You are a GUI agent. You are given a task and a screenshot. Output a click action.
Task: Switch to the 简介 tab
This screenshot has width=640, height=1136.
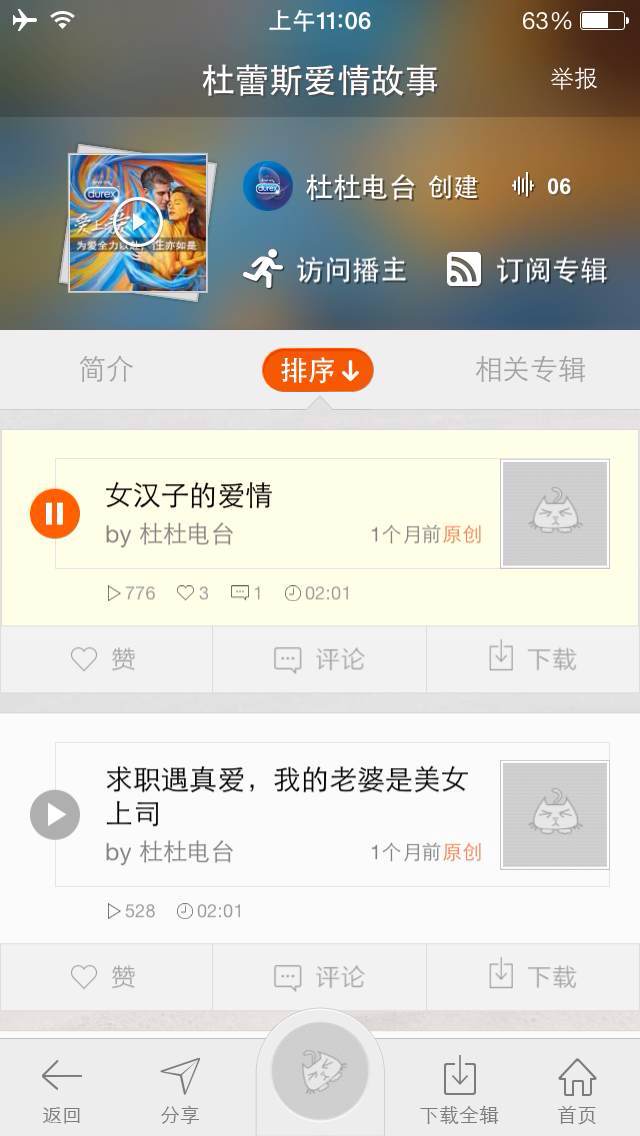pos(106,369)
